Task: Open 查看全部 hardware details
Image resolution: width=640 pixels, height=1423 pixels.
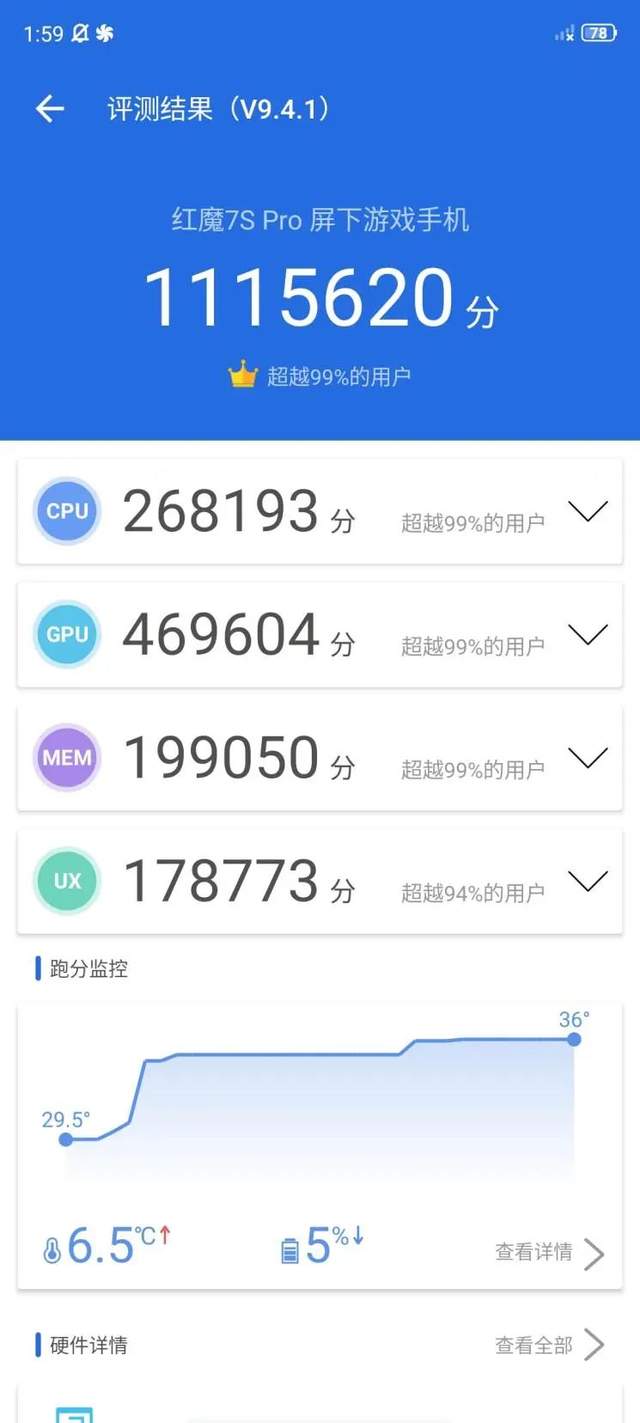Action: 549,1345
